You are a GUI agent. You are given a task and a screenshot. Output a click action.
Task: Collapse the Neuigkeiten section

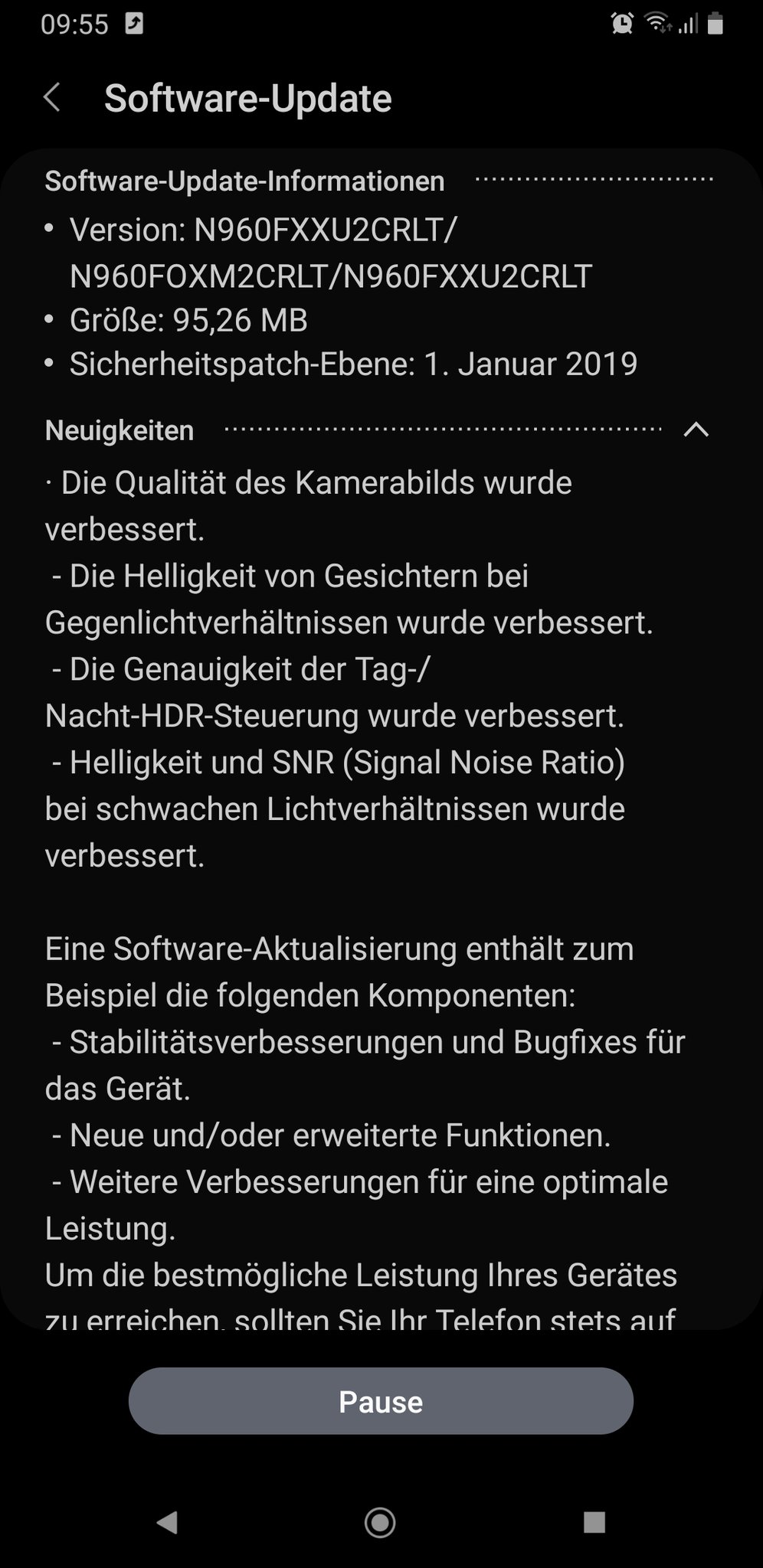696,430
